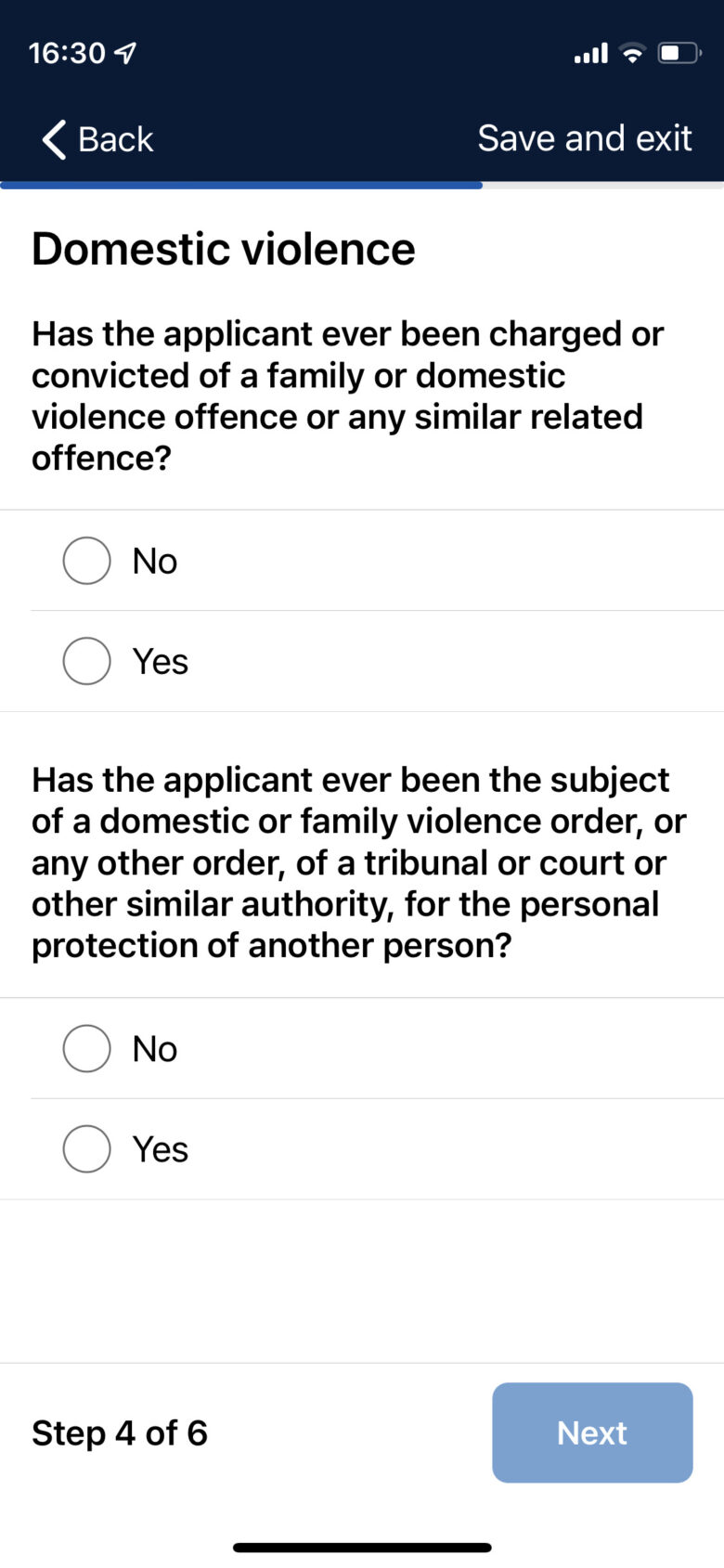724x1568 pixels.
Task: Go back to the previous step
Action: [x=97, y=139]
